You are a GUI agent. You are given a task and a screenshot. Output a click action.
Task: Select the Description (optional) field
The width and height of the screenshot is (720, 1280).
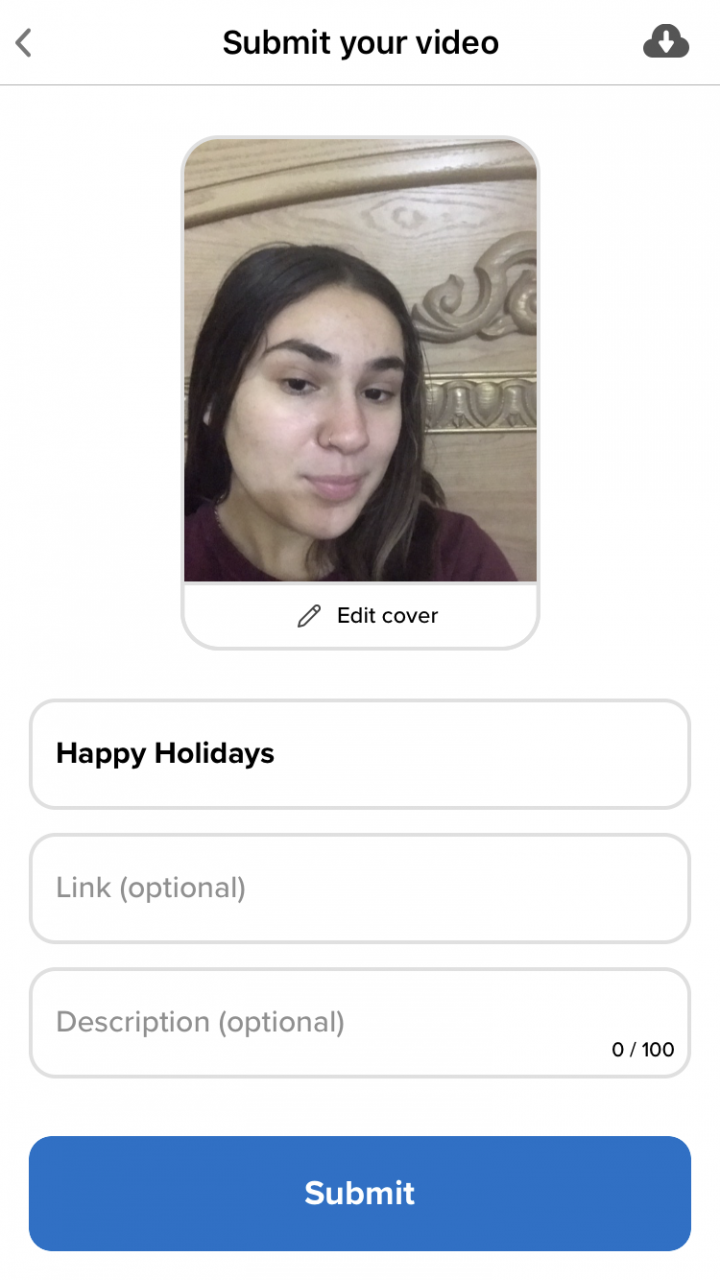pos(360,1022)
